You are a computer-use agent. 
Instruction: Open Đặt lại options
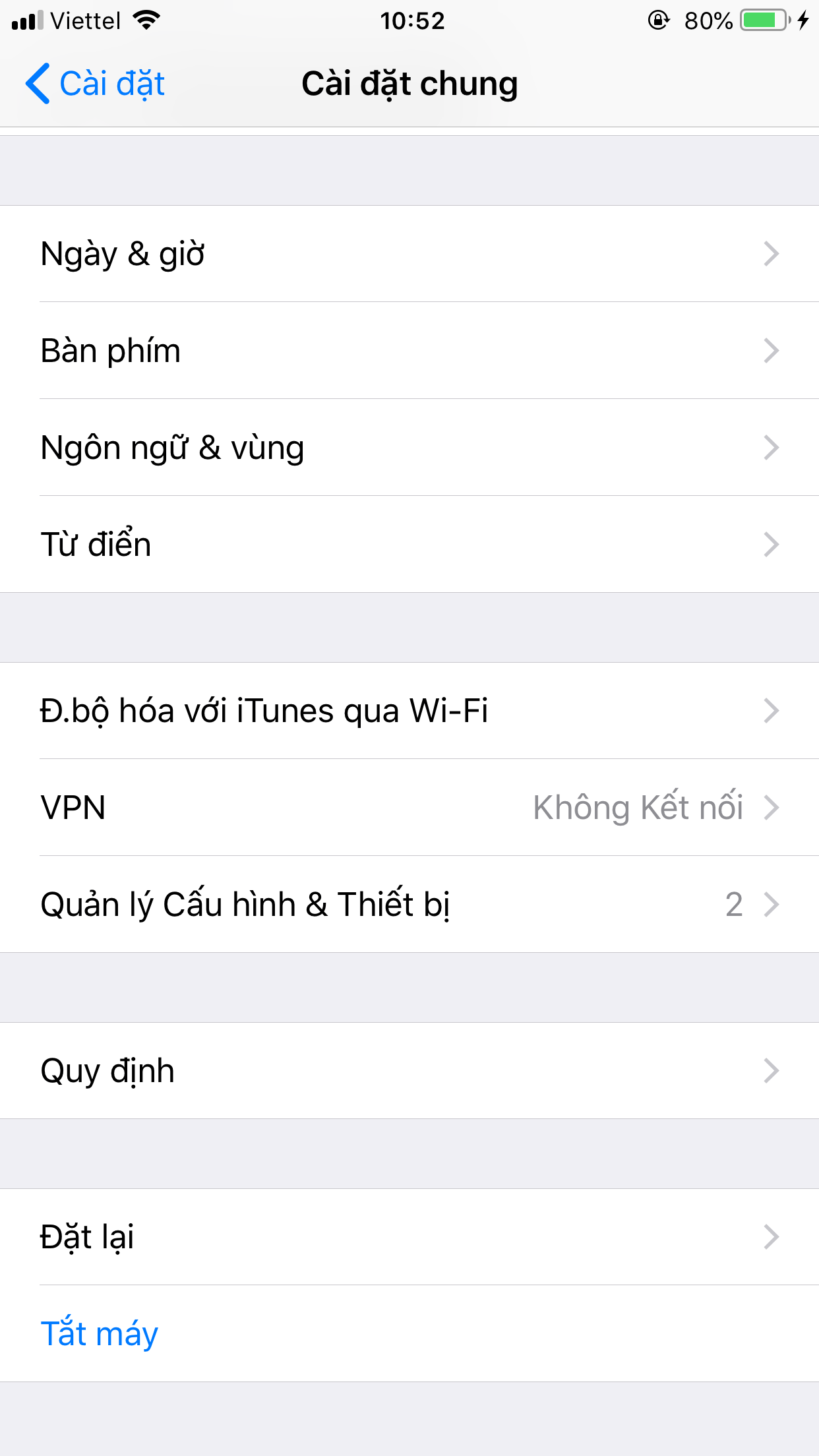(x=409, y=1237)
